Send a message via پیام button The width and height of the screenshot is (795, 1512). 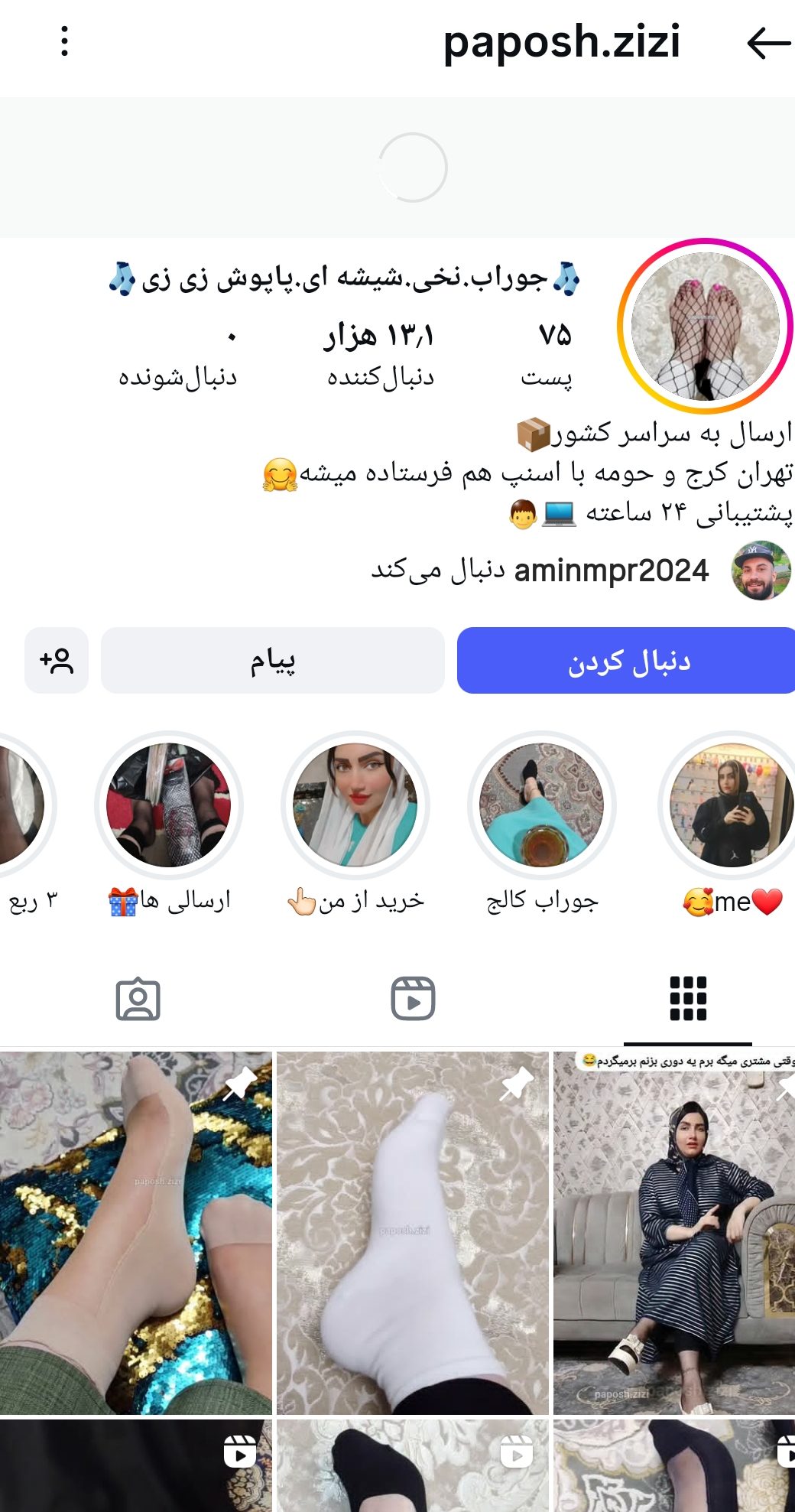pyautogui.click(x=273, y=661)
